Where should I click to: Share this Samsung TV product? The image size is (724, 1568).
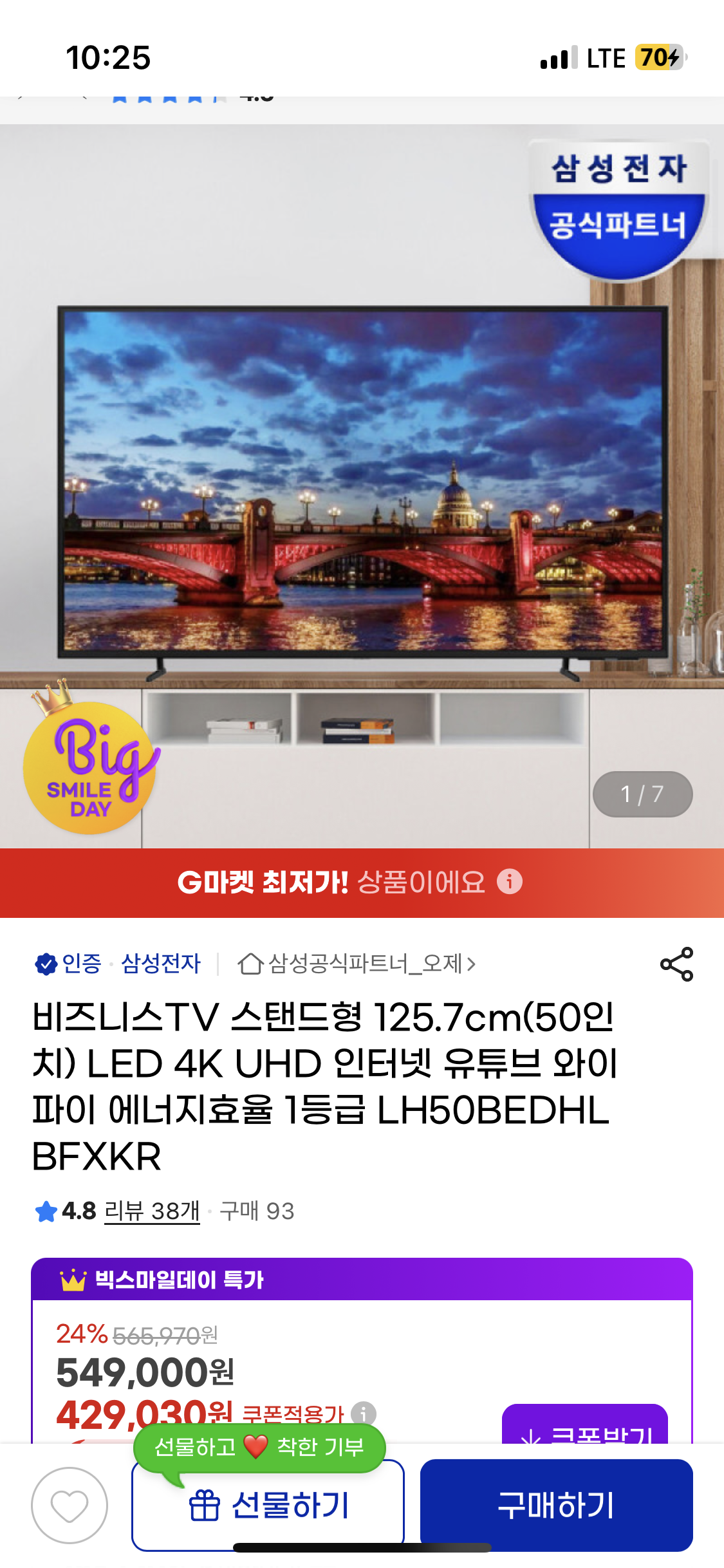(x=676, y=964)
